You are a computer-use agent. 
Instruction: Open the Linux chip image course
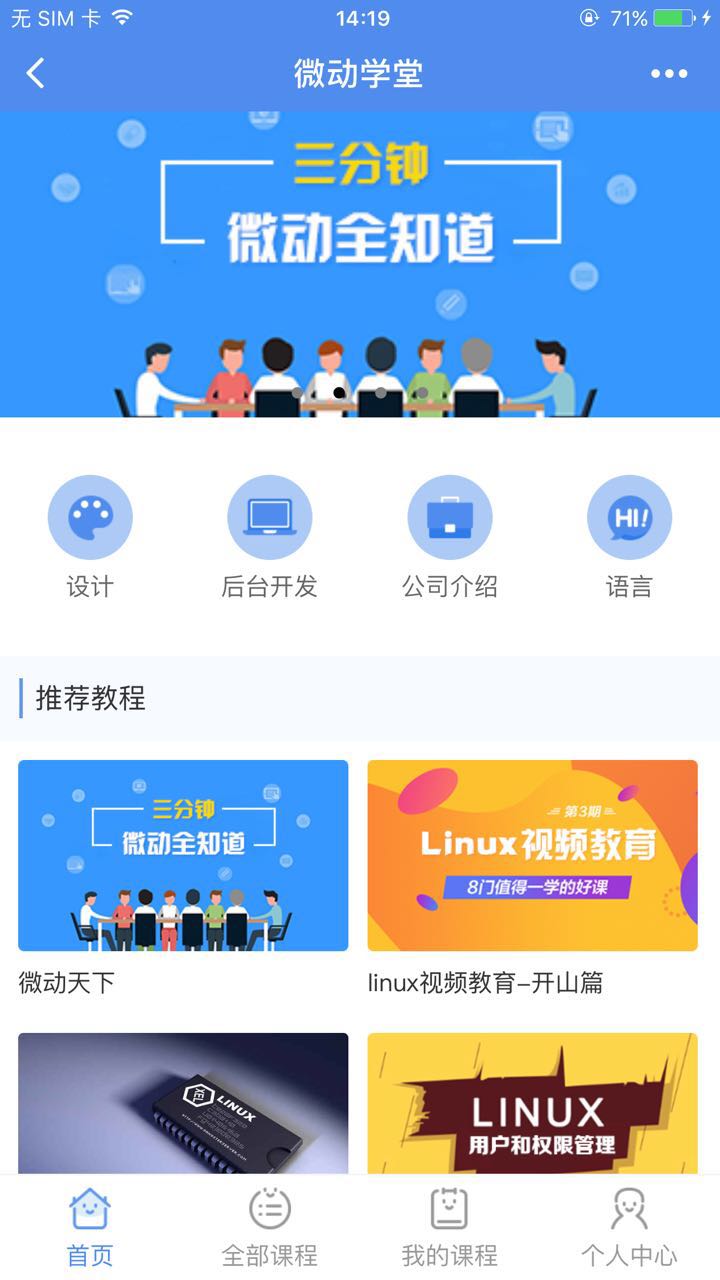pyautogui.click(x=183, y=1103)
